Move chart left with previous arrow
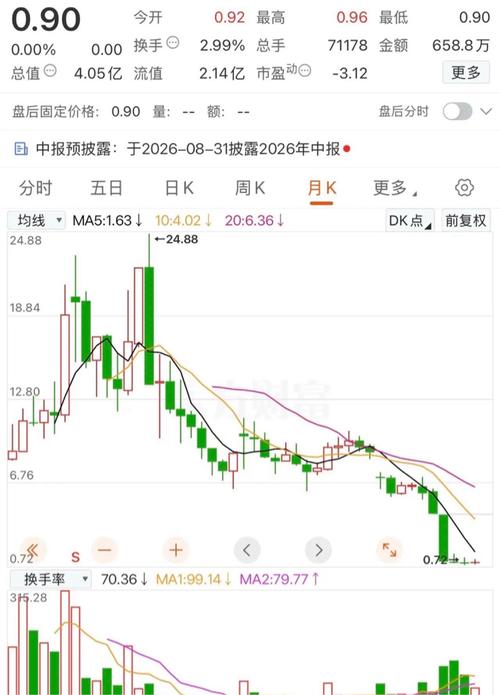 tap(247, 550)
